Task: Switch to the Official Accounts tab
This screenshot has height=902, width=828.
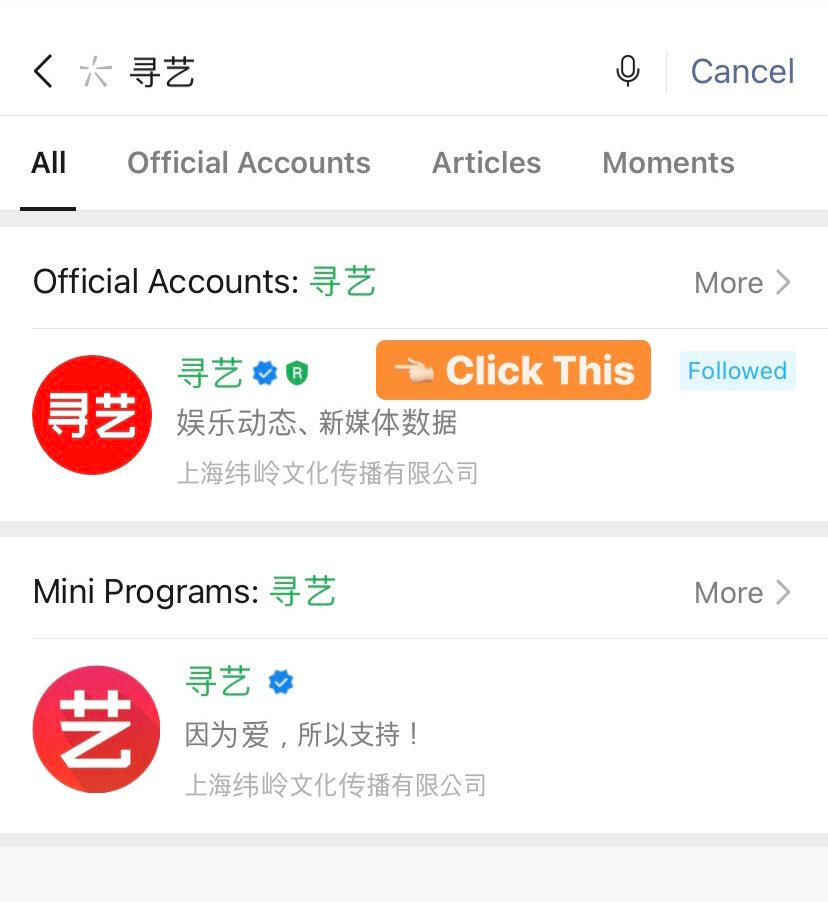Action: (x=249, y=163)
